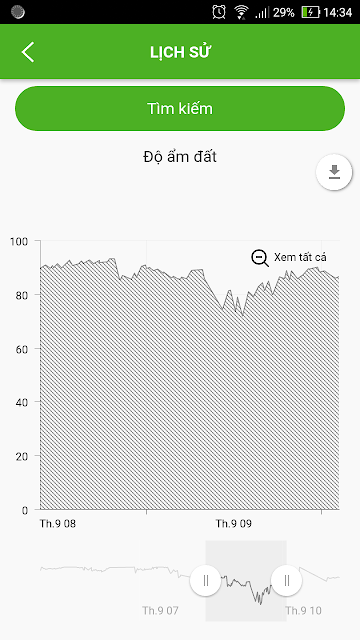Tap the Tìm kiếm button
The image size is (360, 640).
point(180,109)
